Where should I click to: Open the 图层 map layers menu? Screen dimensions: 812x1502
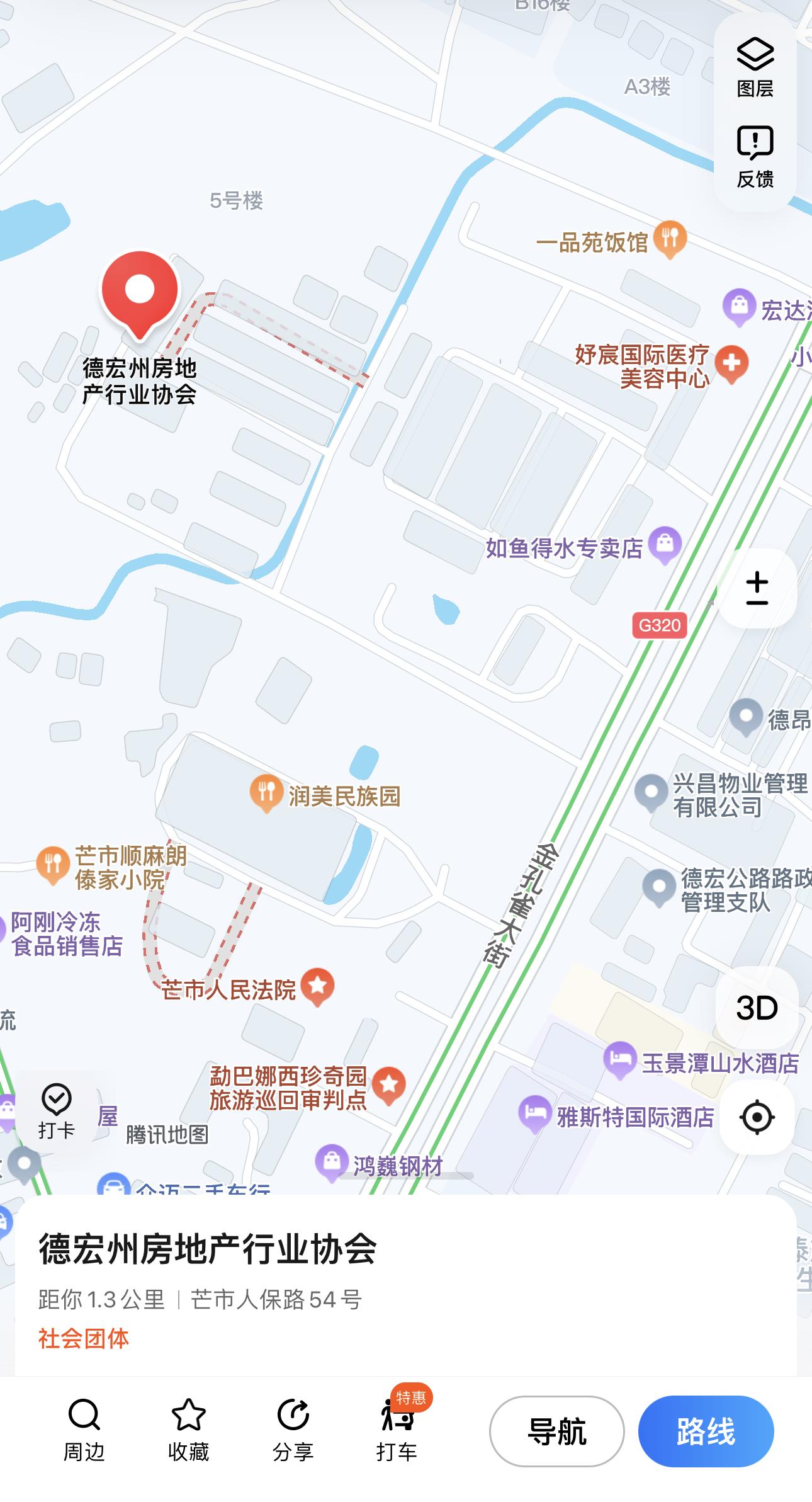[x=755, y=67]
